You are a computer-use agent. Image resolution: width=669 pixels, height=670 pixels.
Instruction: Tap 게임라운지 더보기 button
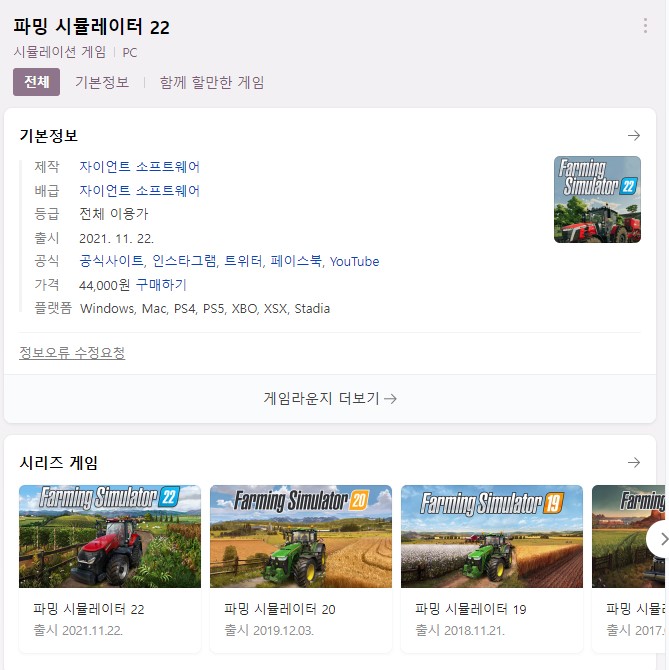point(330,398)
